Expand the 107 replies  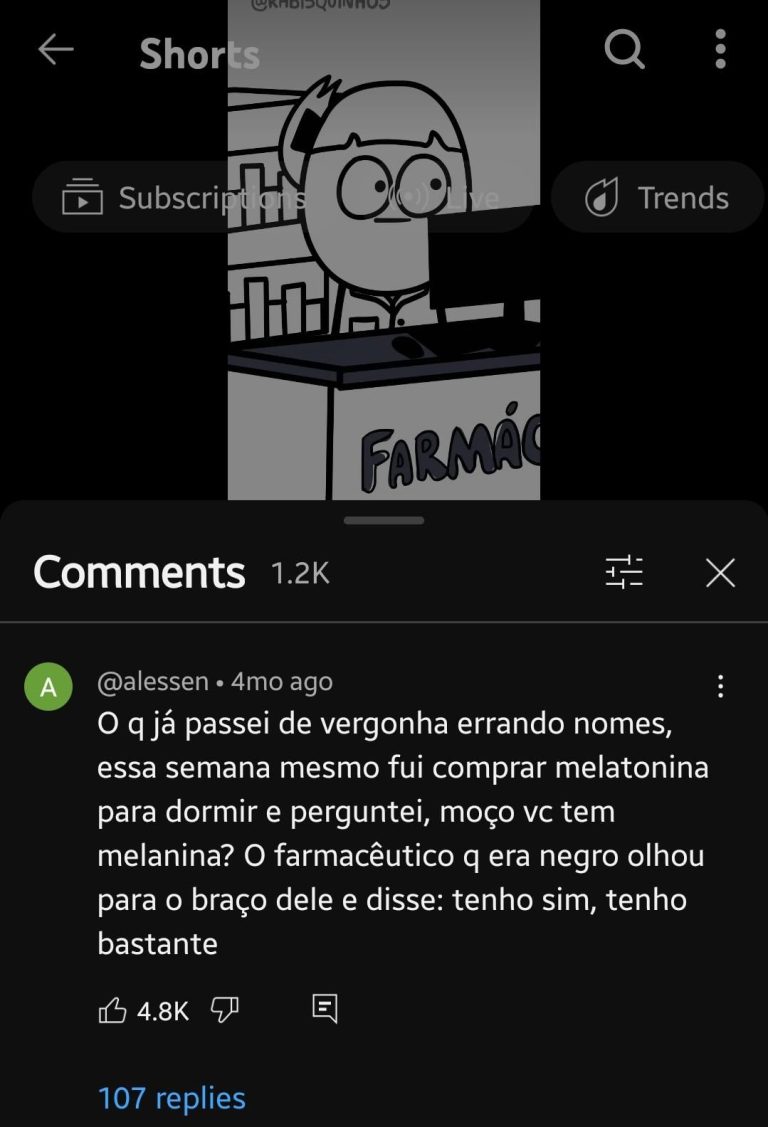click(172, 1098)
